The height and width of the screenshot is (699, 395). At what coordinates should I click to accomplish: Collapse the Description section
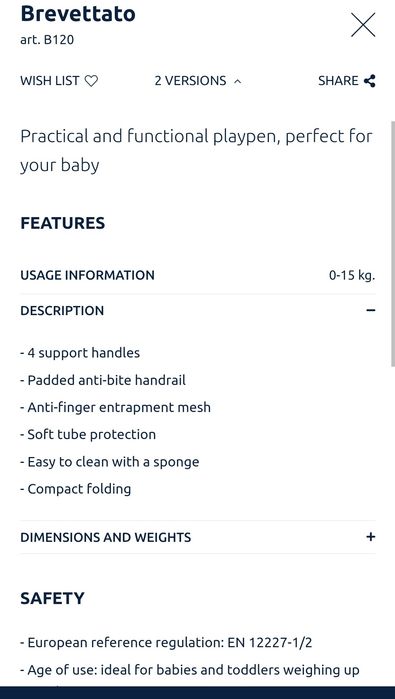click(x=198, y=311)
